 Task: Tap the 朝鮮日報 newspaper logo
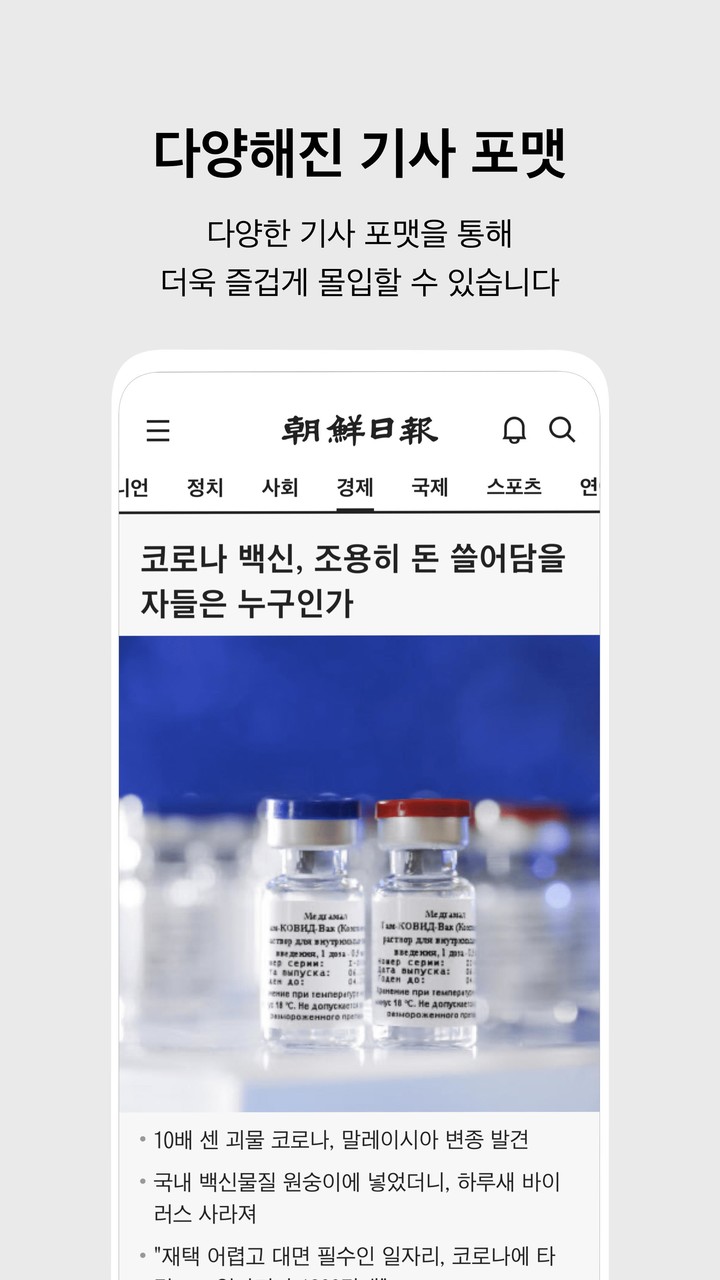(x=360, y=428)
